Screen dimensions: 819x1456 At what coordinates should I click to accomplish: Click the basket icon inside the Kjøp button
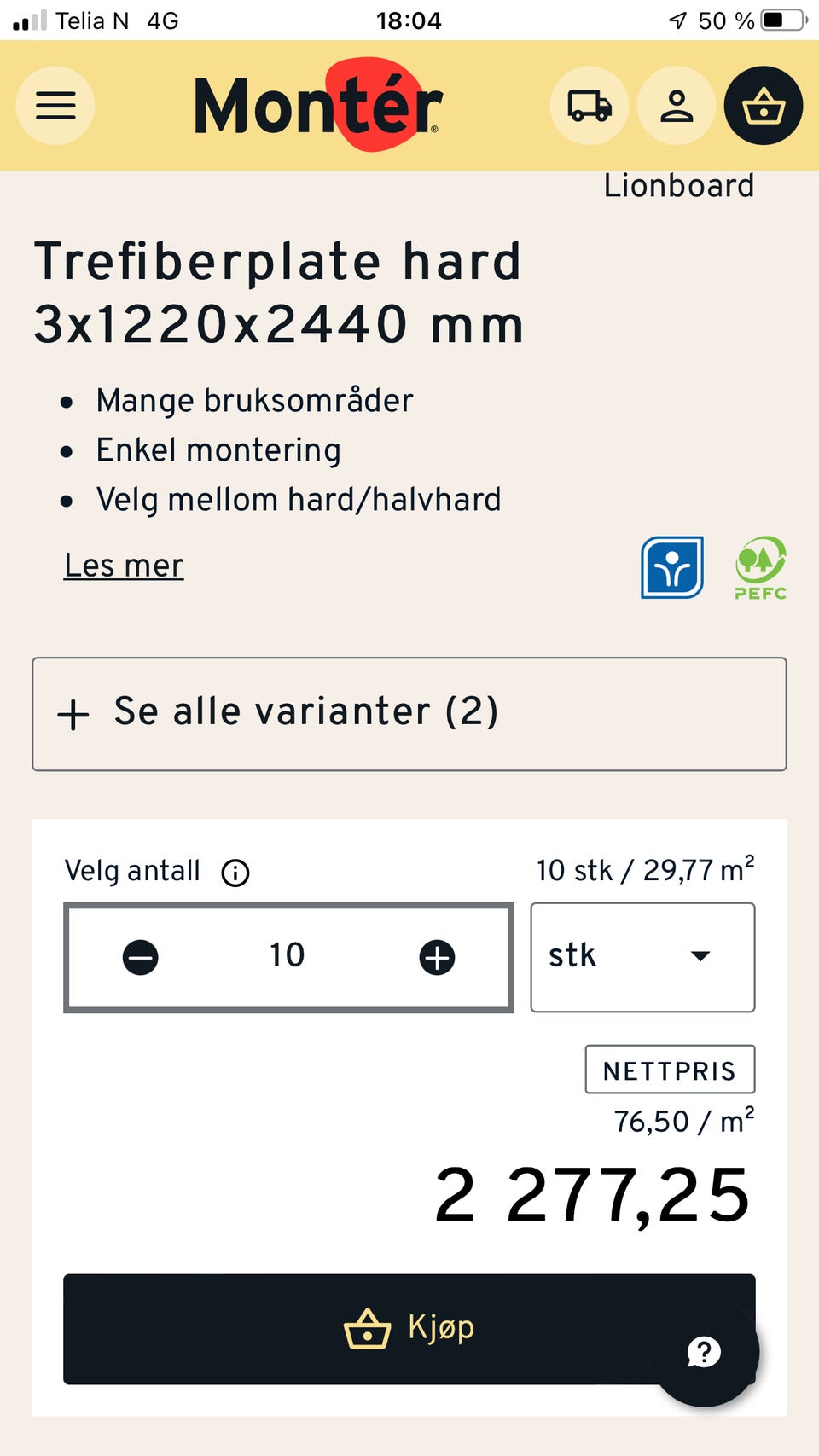click(367, 1326)
